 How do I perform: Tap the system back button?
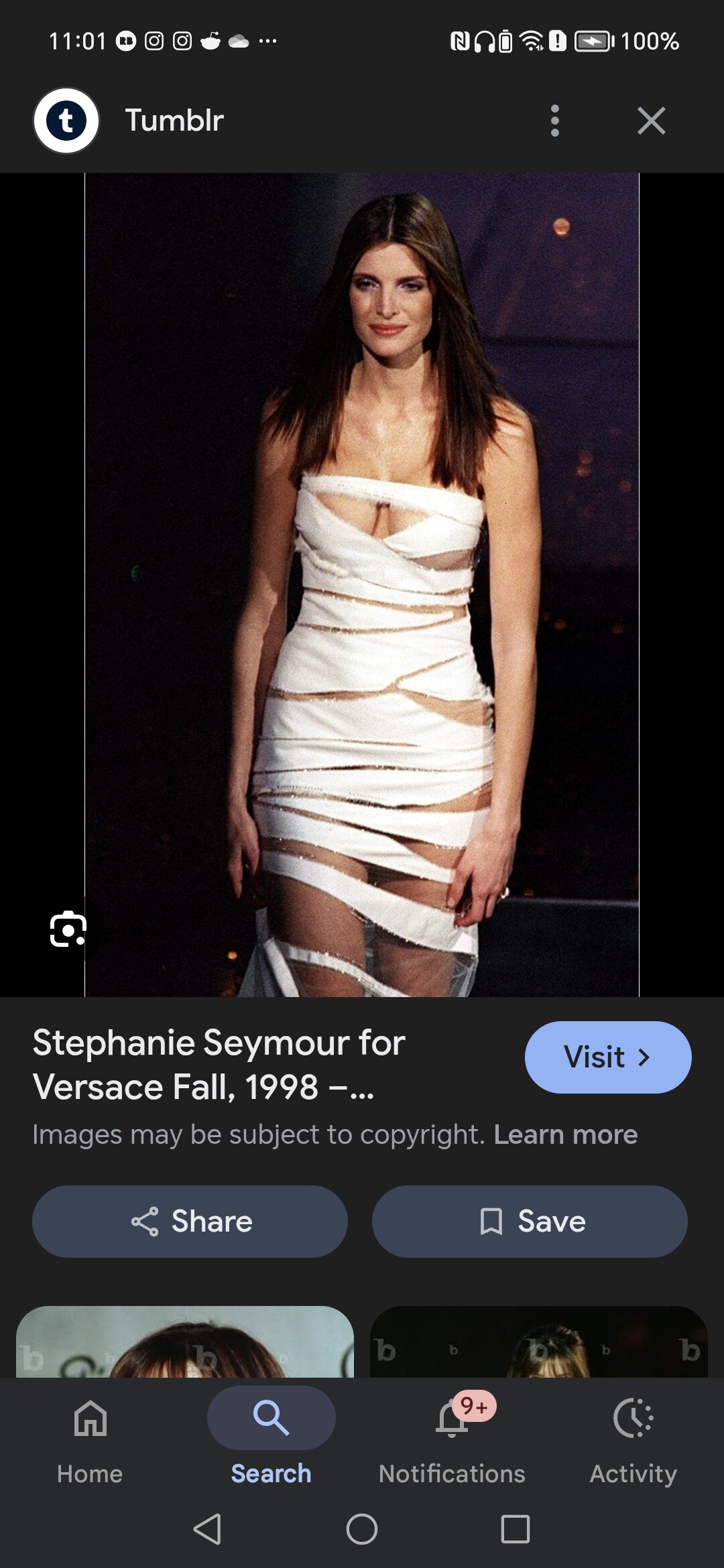tap(207, 1529)
